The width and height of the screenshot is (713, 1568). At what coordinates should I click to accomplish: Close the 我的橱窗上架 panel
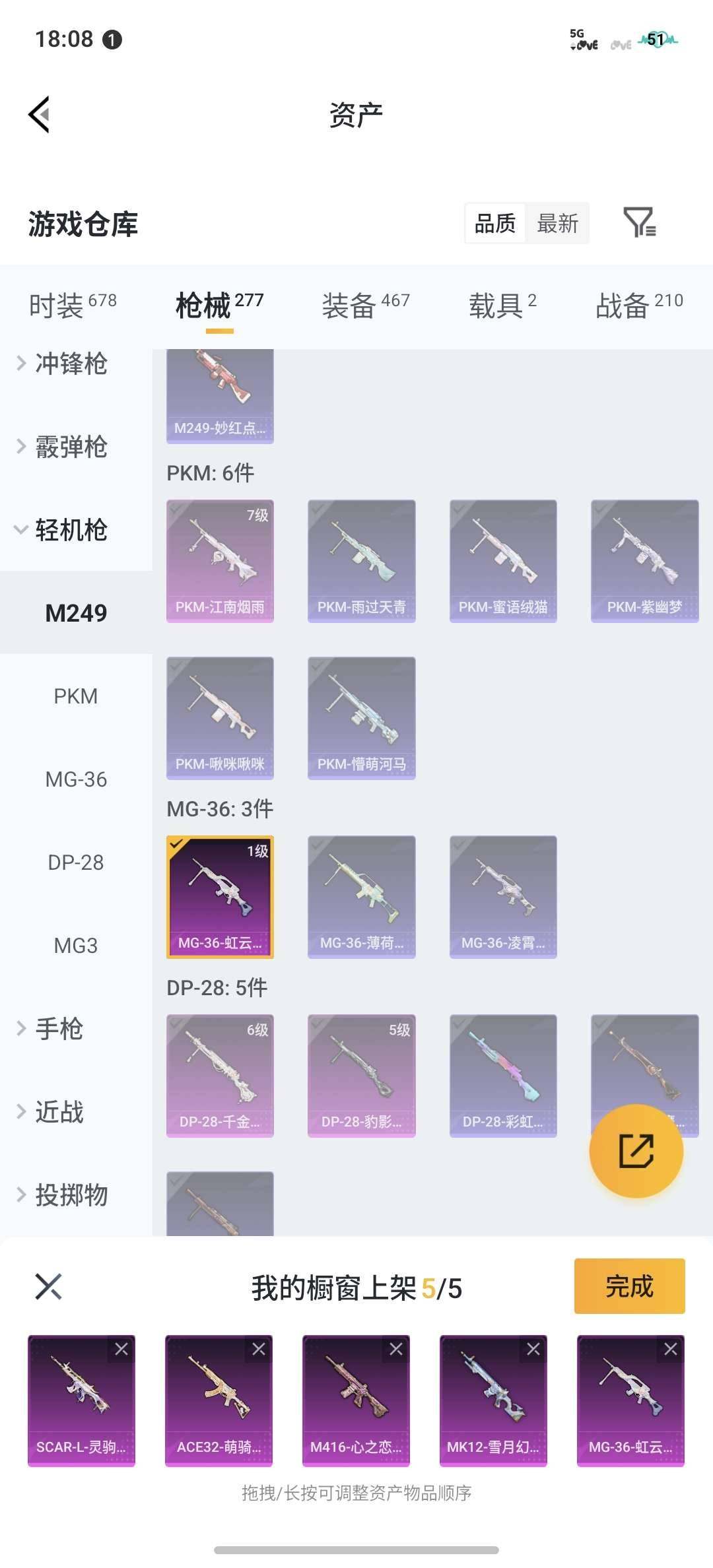point(48,1286)
